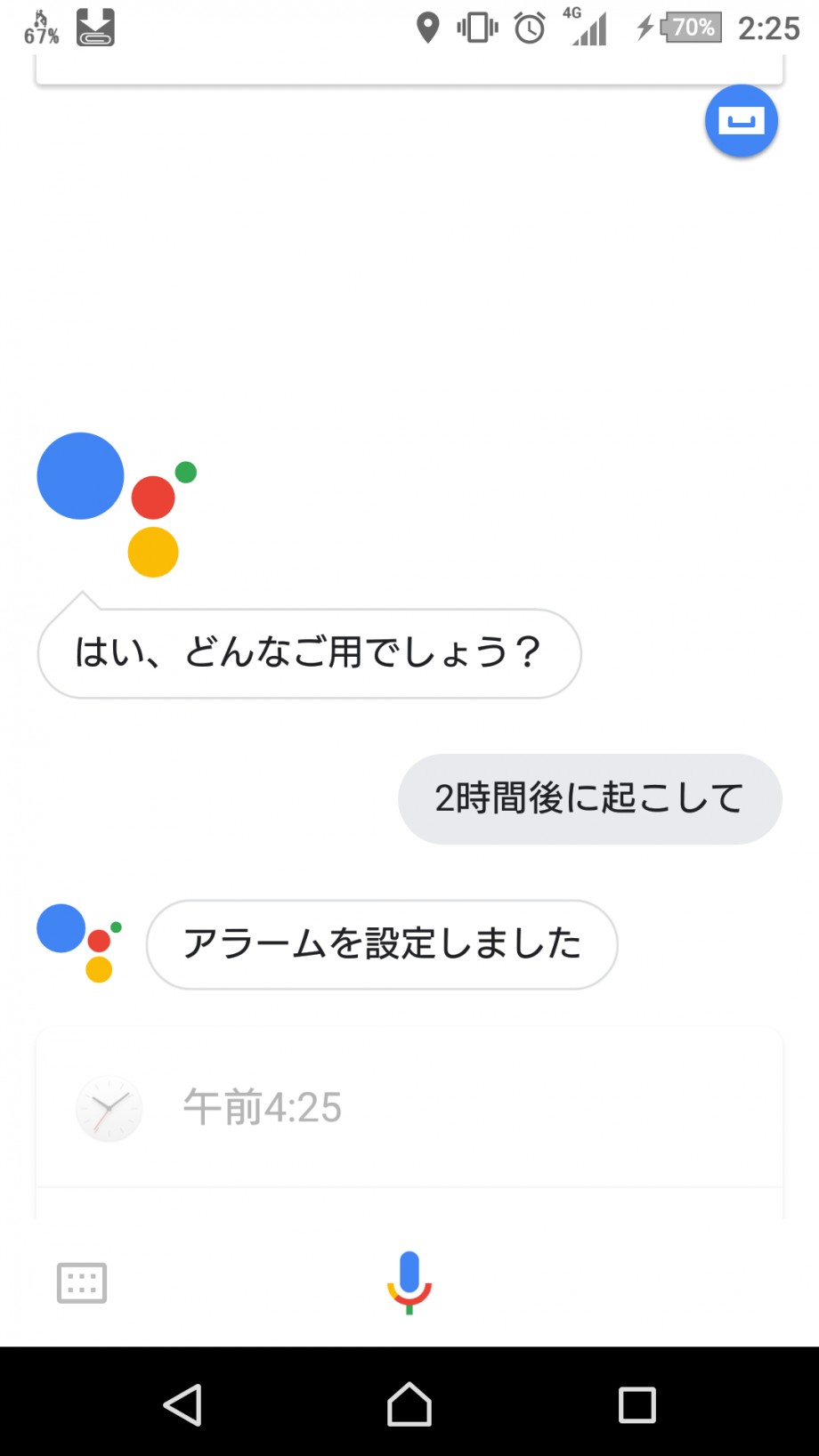This screenshot has height=1456, width=819.
Task: Go back with the system back button
Action: [182, 1405]
